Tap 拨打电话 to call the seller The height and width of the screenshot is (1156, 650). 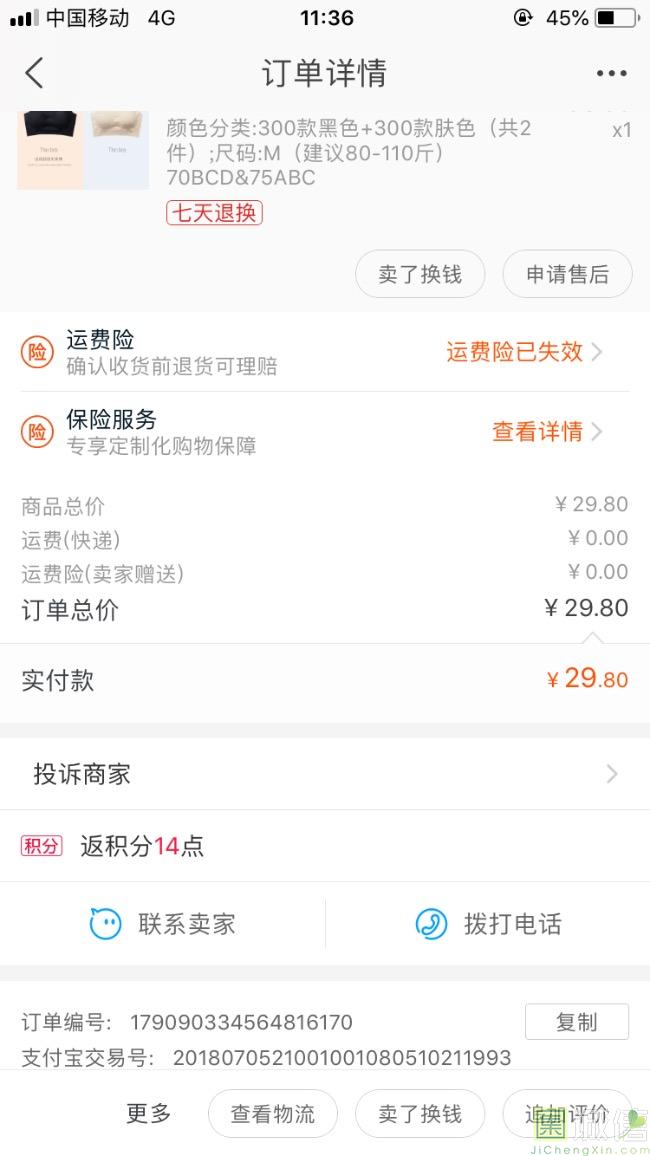[488, 924]
